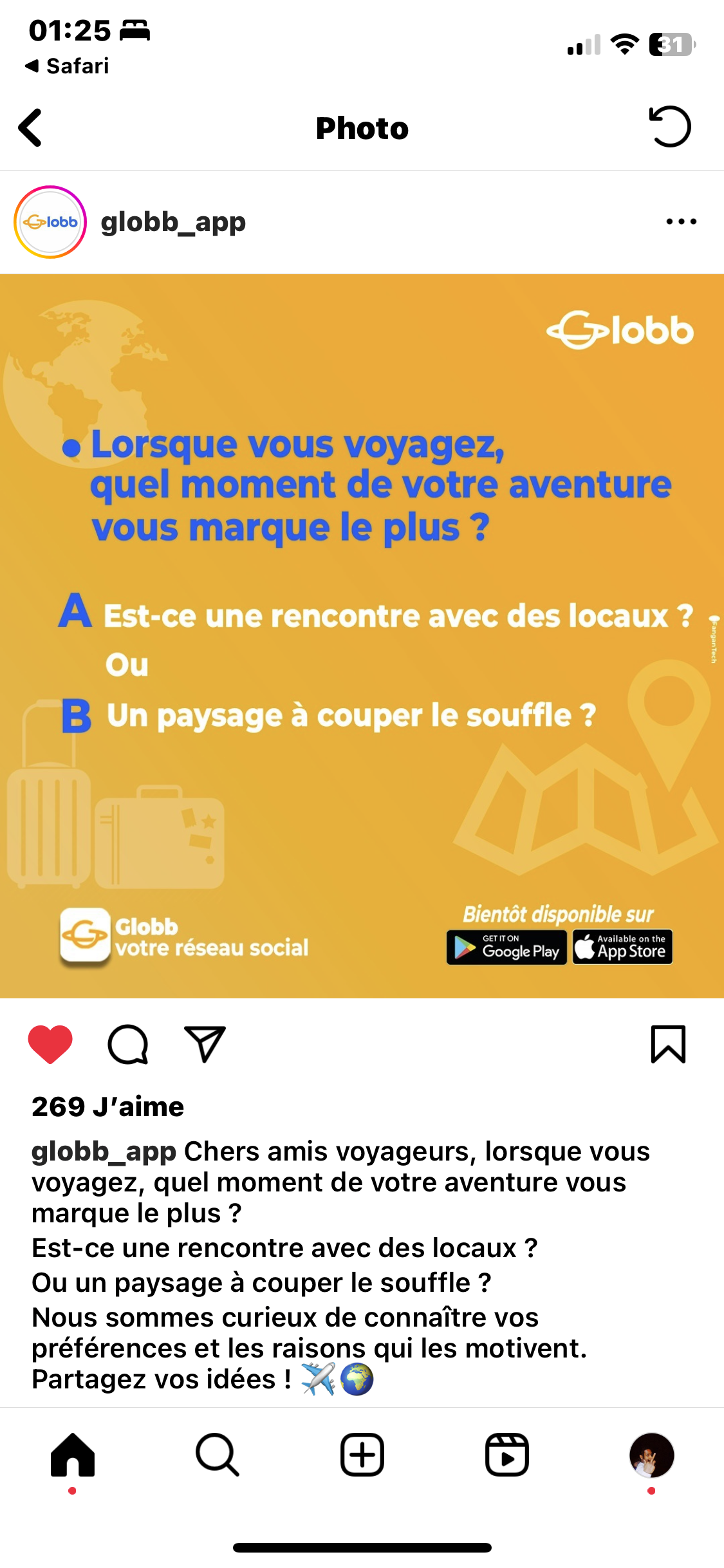Open the three-dot post options menu
The height and width of the screenshot is (1568, 724).
click(x=682, y=221)
